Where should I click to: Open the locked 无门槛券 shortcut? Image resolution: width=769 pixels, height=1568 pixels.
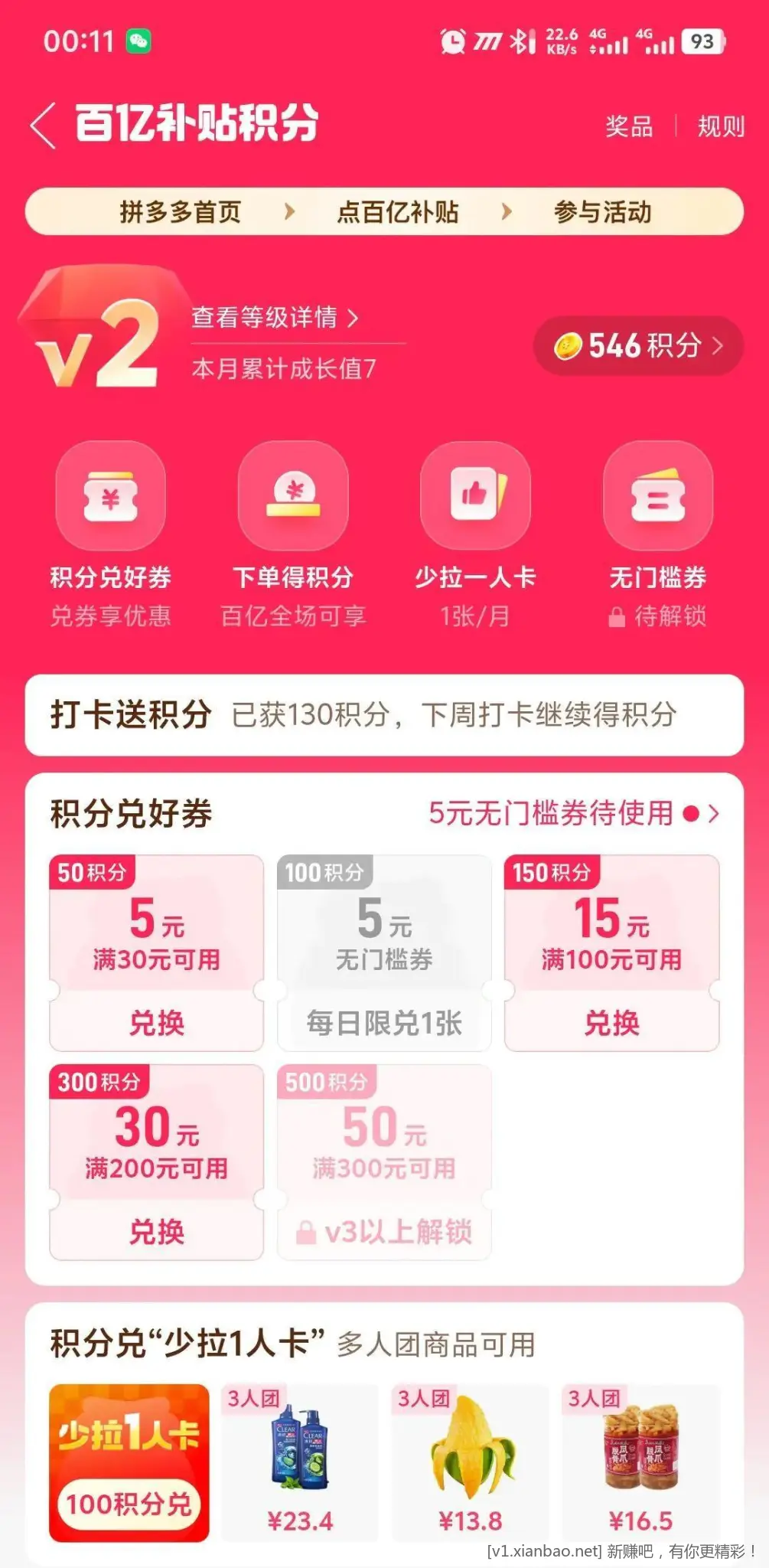click(657, 496)
